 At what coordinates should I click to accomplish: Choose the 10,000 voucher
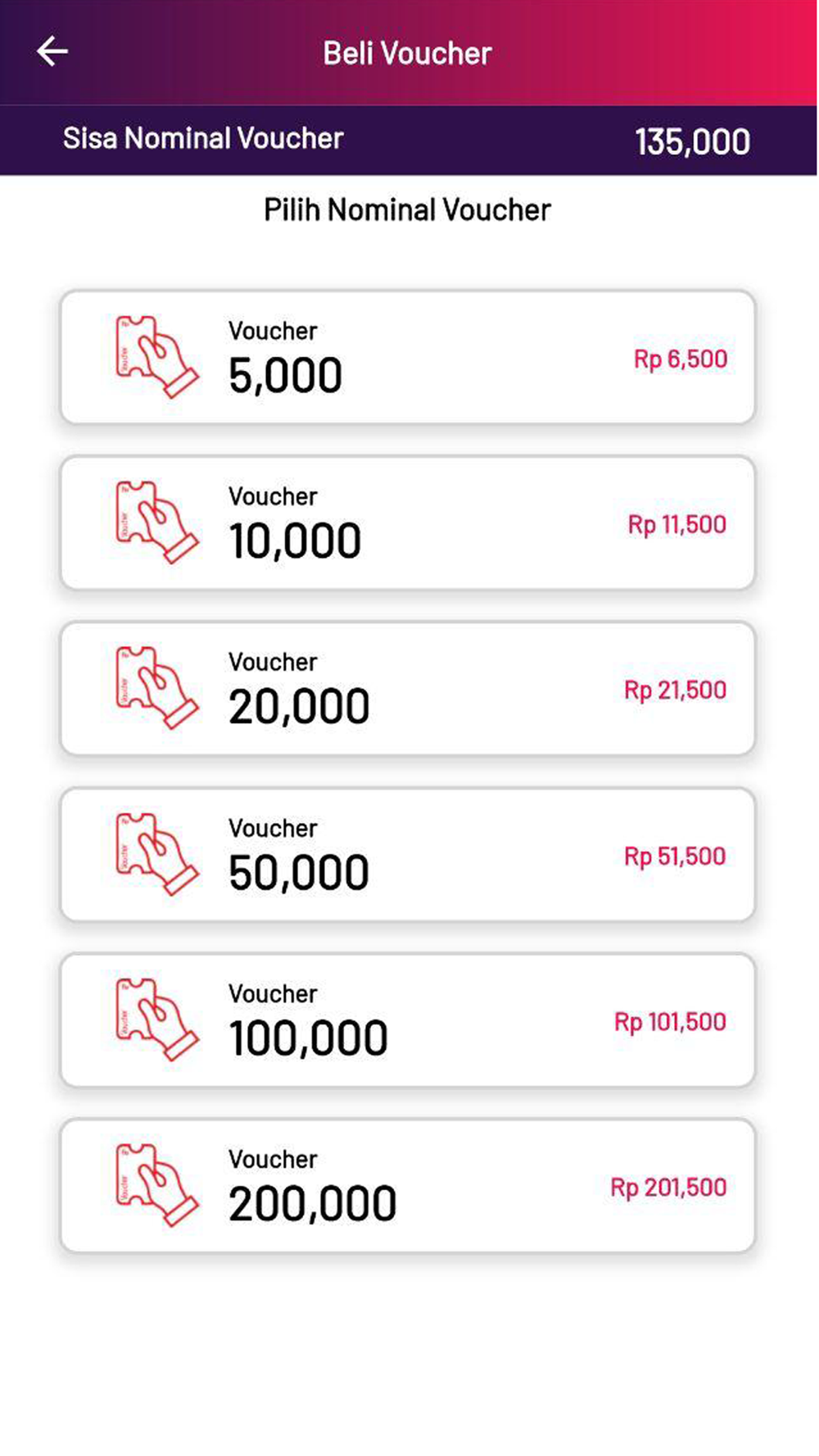408,522
